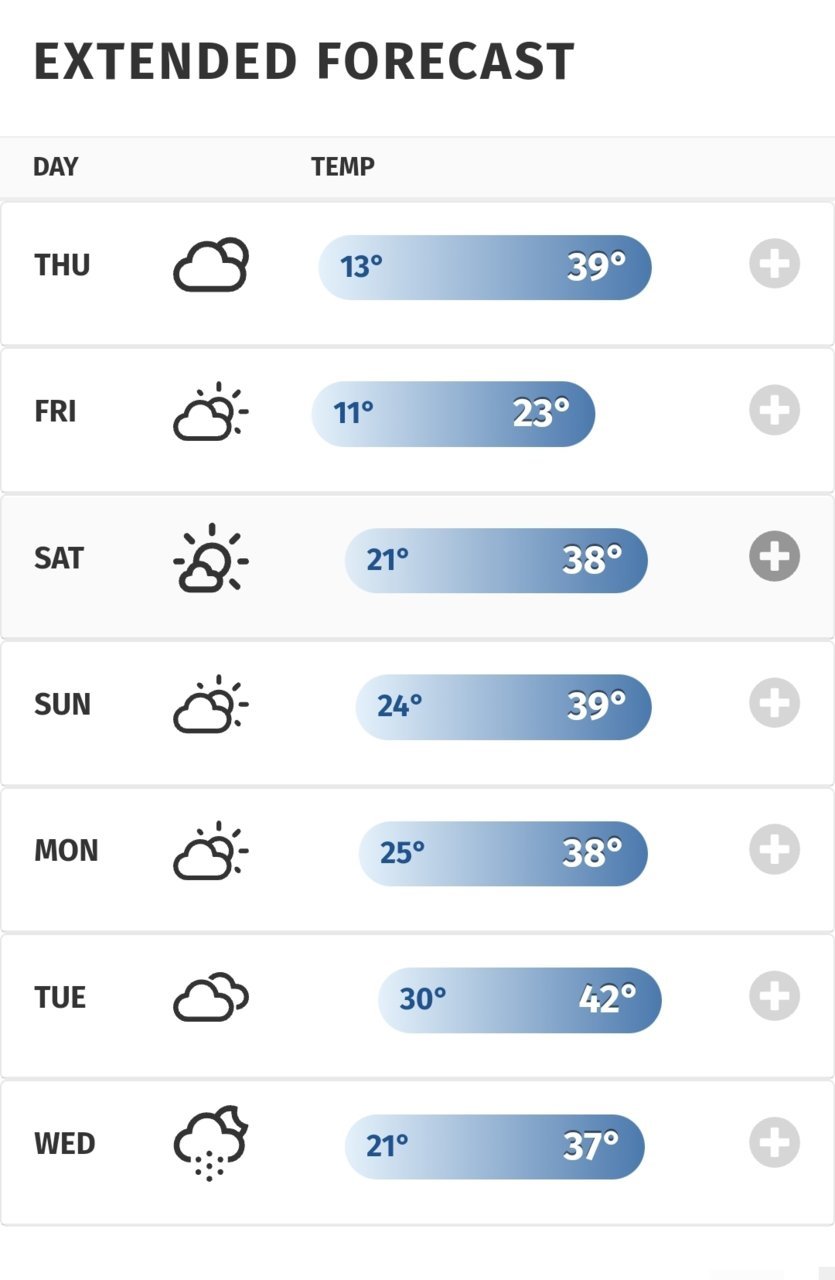Viewport: 835px width, 1280px height.
Task: Expand Tuesday's 30° to 42° forecast
Action: pyautogui.click(x=774, y=996)
